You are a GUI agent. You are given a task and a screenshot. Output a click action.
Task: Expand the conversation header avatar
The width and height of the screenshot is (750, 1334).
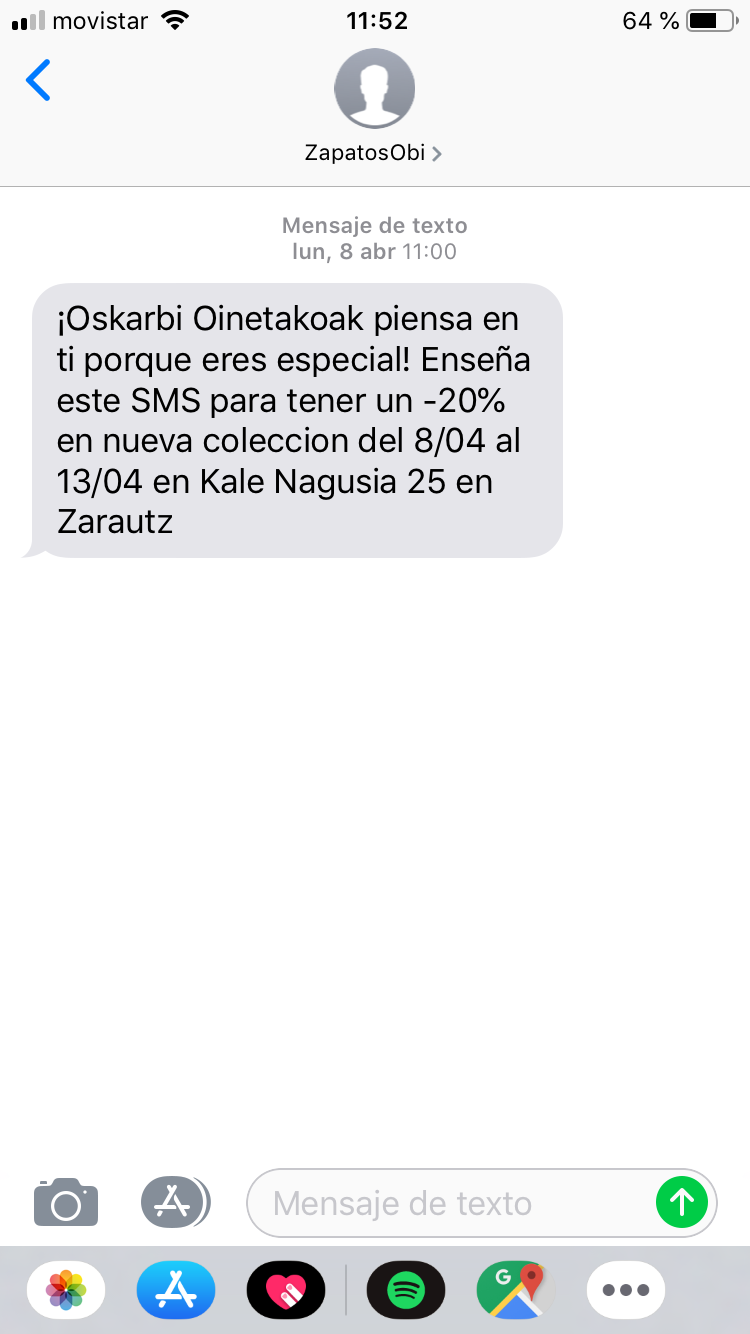pos(374,88)
